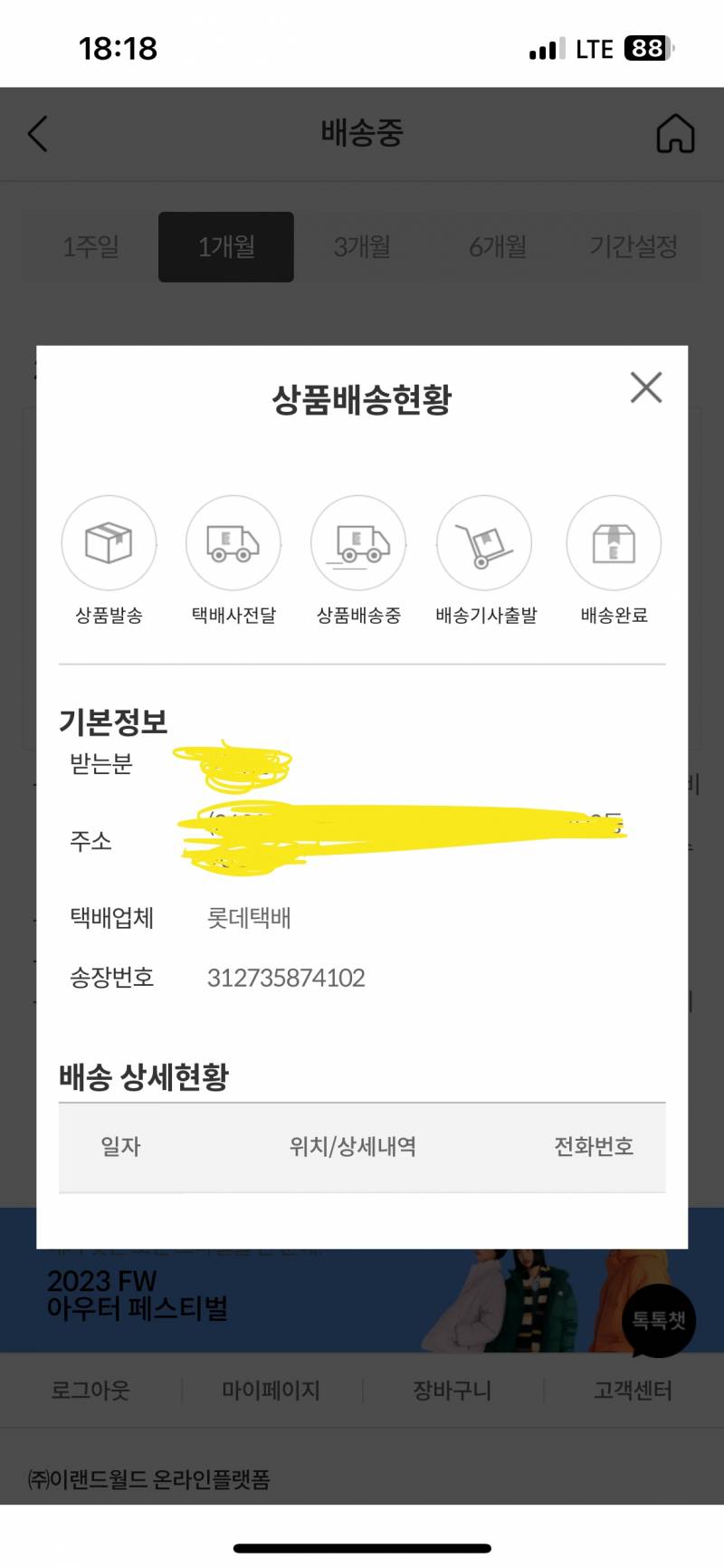The image size is (724, 1568).
Task: Click the tracking number 312735874102
Action: tap(286, 977)
